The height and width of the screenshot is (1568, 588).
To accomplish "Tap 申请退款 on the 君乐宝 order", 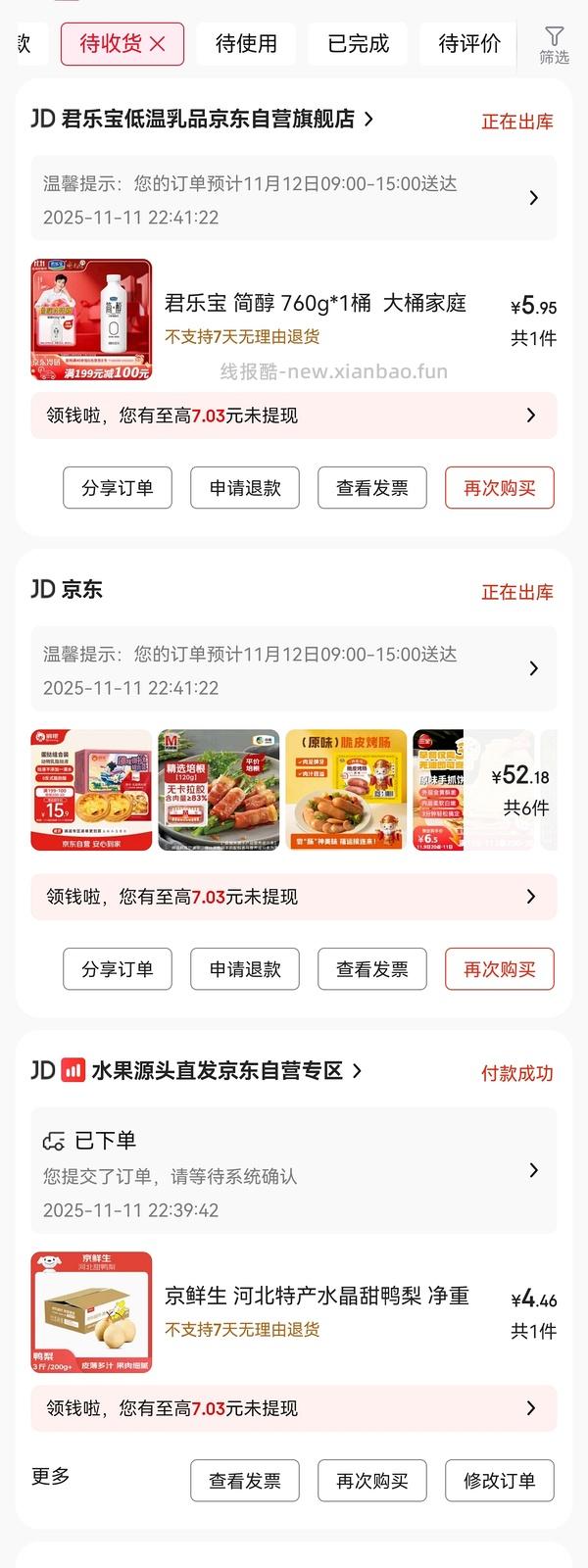I will pos(245,488).
